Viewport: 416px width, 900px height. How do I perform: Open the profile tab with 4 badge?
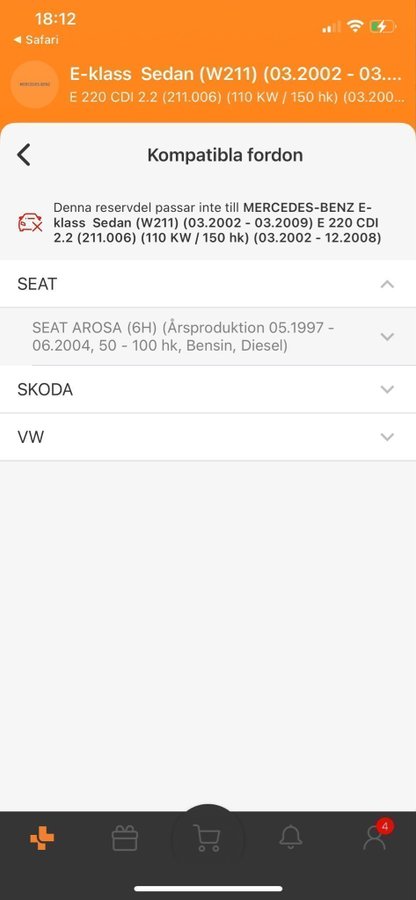pyautogui.click(x=376, y=836)
